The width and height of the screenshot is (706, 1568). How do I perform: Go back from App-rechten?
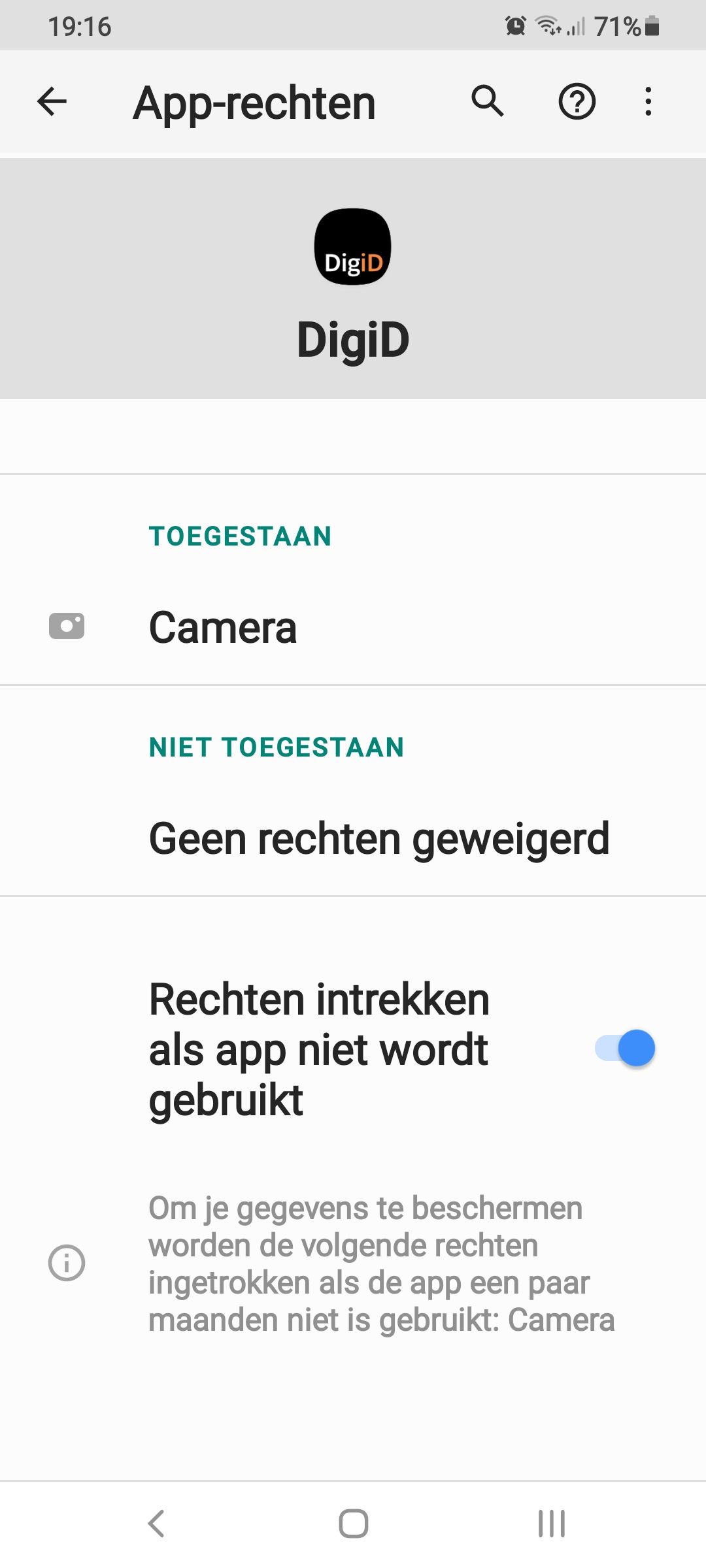(52, 102)
